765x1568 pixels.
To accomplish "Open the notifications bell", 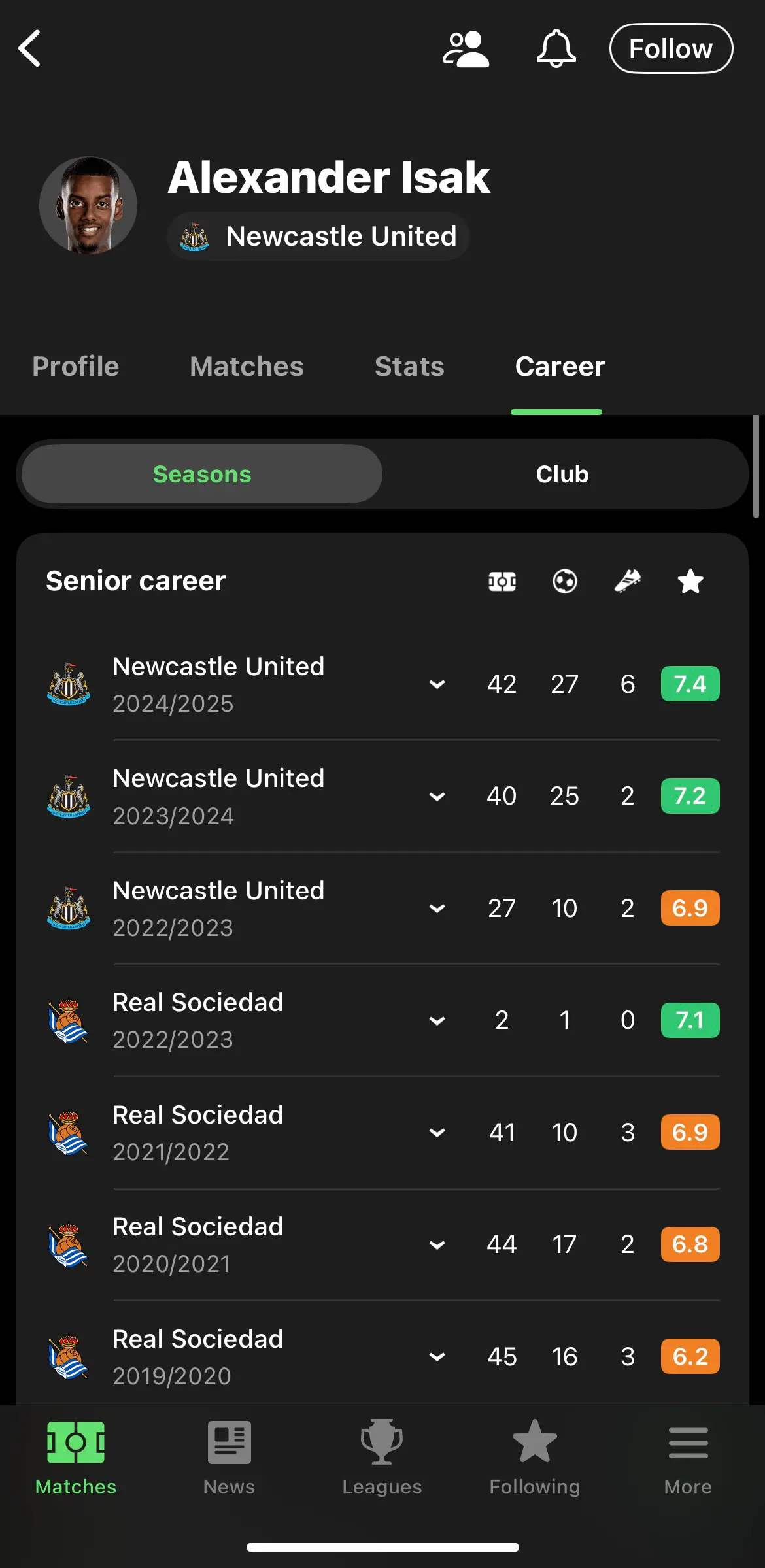I will [x=556, y=48].
